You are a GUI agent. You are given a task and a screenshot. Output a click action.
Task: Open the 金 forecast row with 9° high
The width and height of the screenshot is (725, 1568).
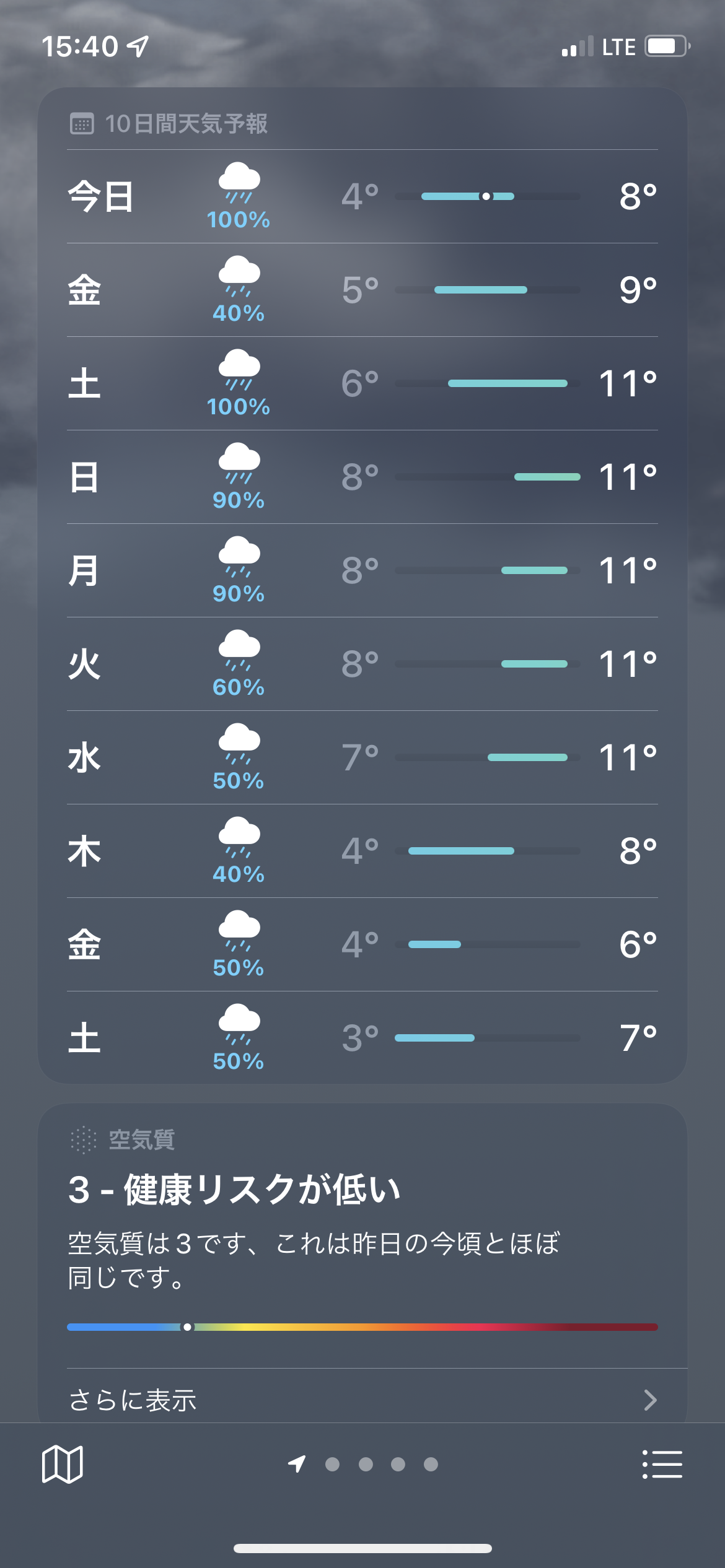tap(362, 290)
